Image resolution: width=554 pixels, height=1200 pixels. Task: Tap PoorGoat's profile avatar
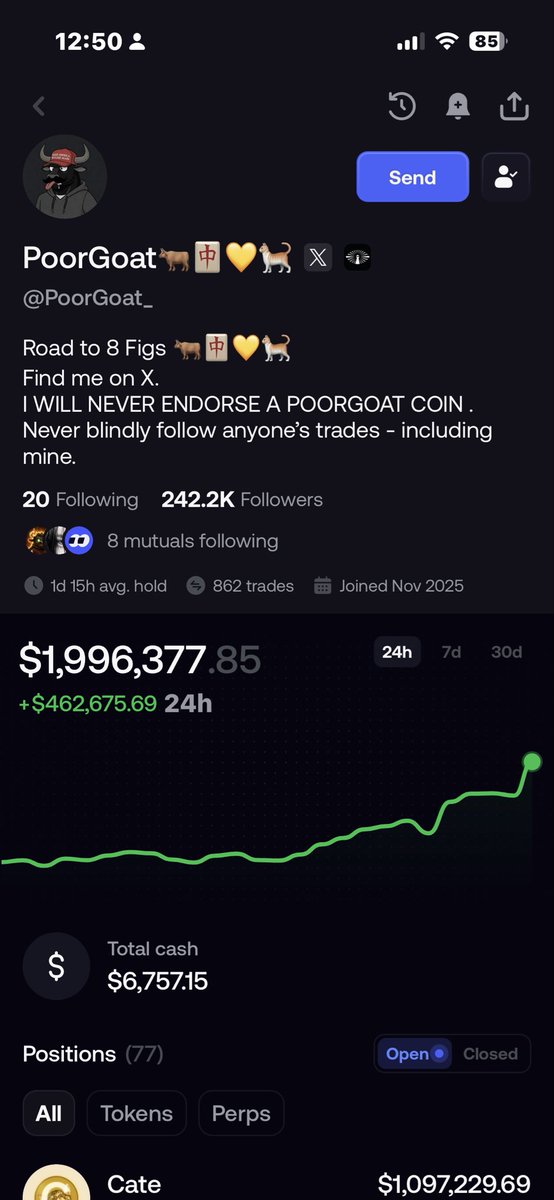(65, 177)
